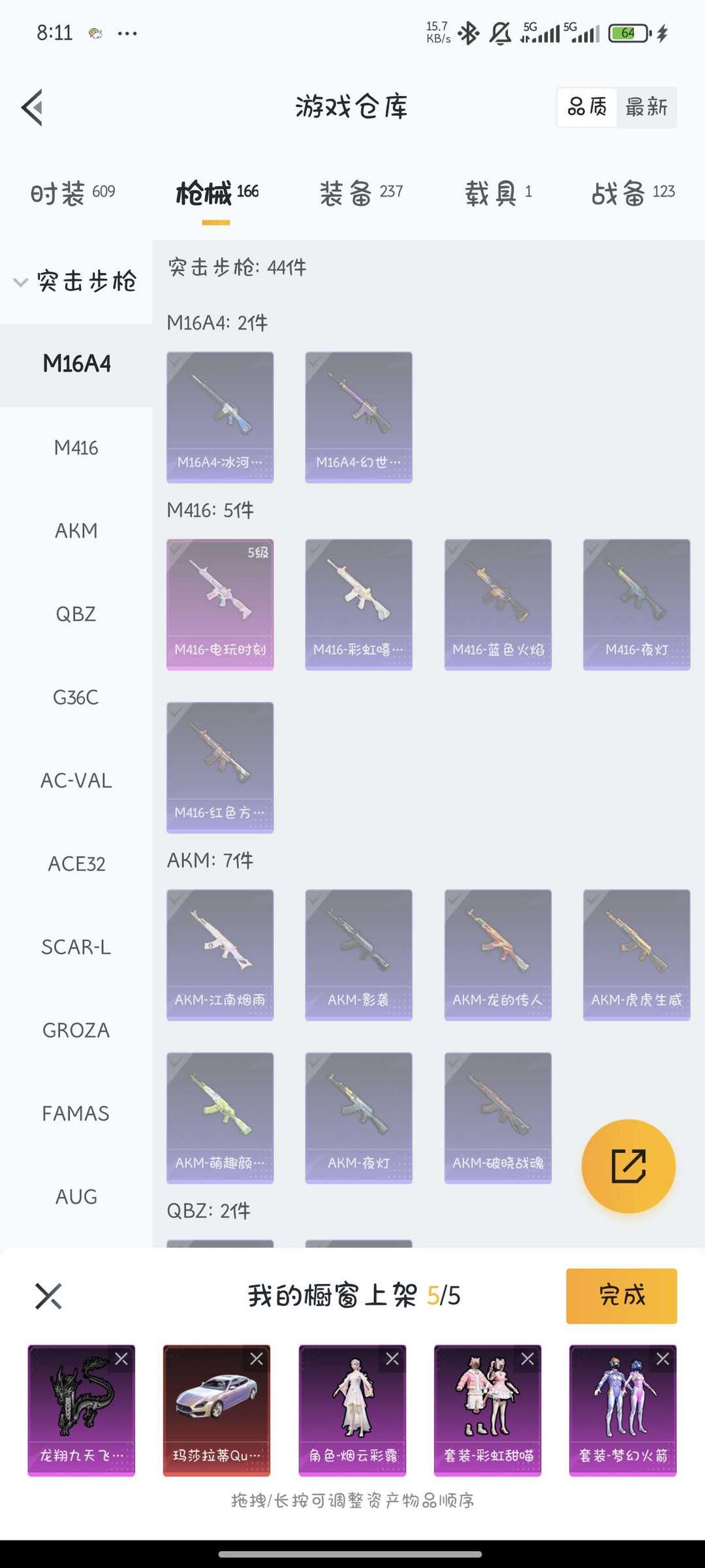705x1568 pixels.
Task: Close the showcase panel with the X
Action: (x=48, y=1296)
